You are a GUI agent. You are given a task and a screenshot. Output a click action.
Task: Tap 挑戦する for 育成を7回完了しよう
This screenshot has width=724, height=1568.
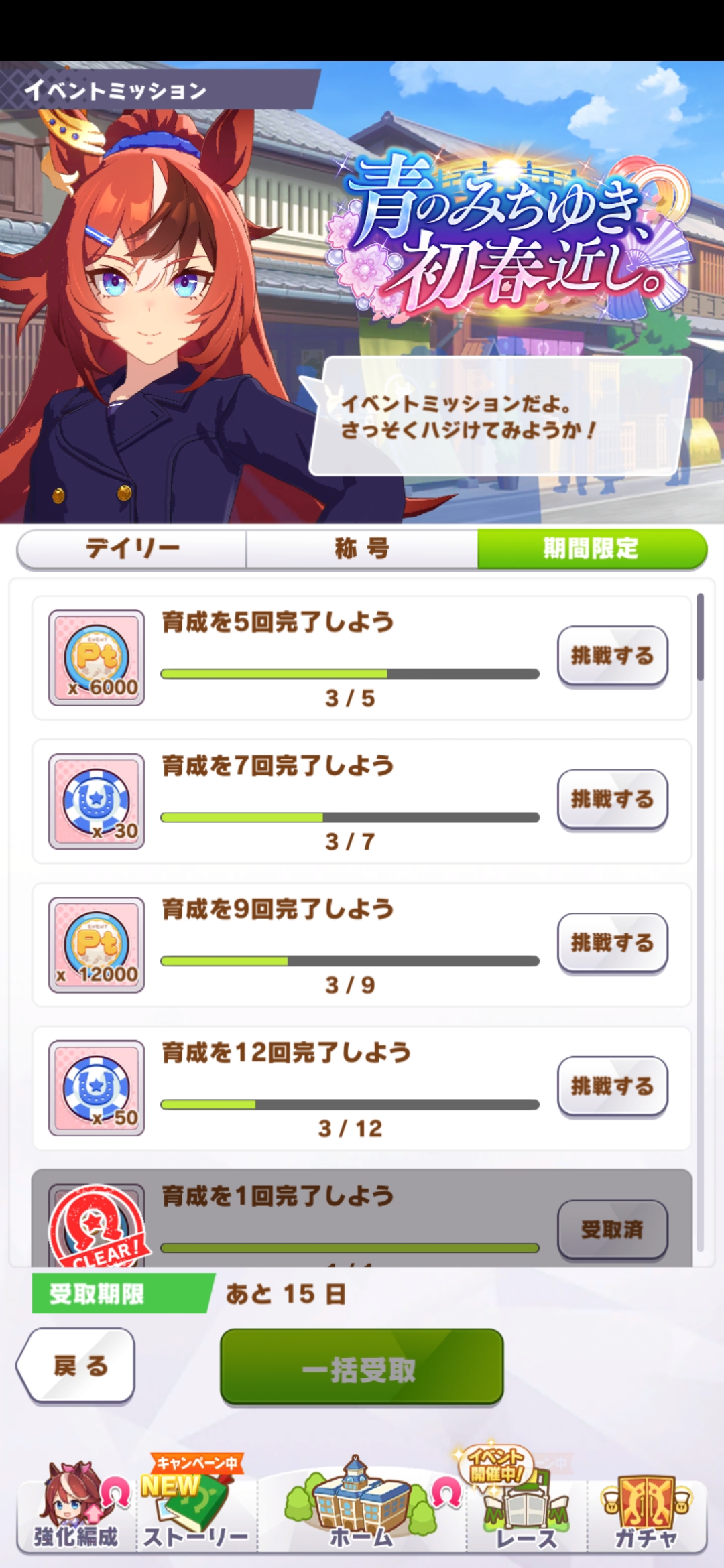coord(612,799)
